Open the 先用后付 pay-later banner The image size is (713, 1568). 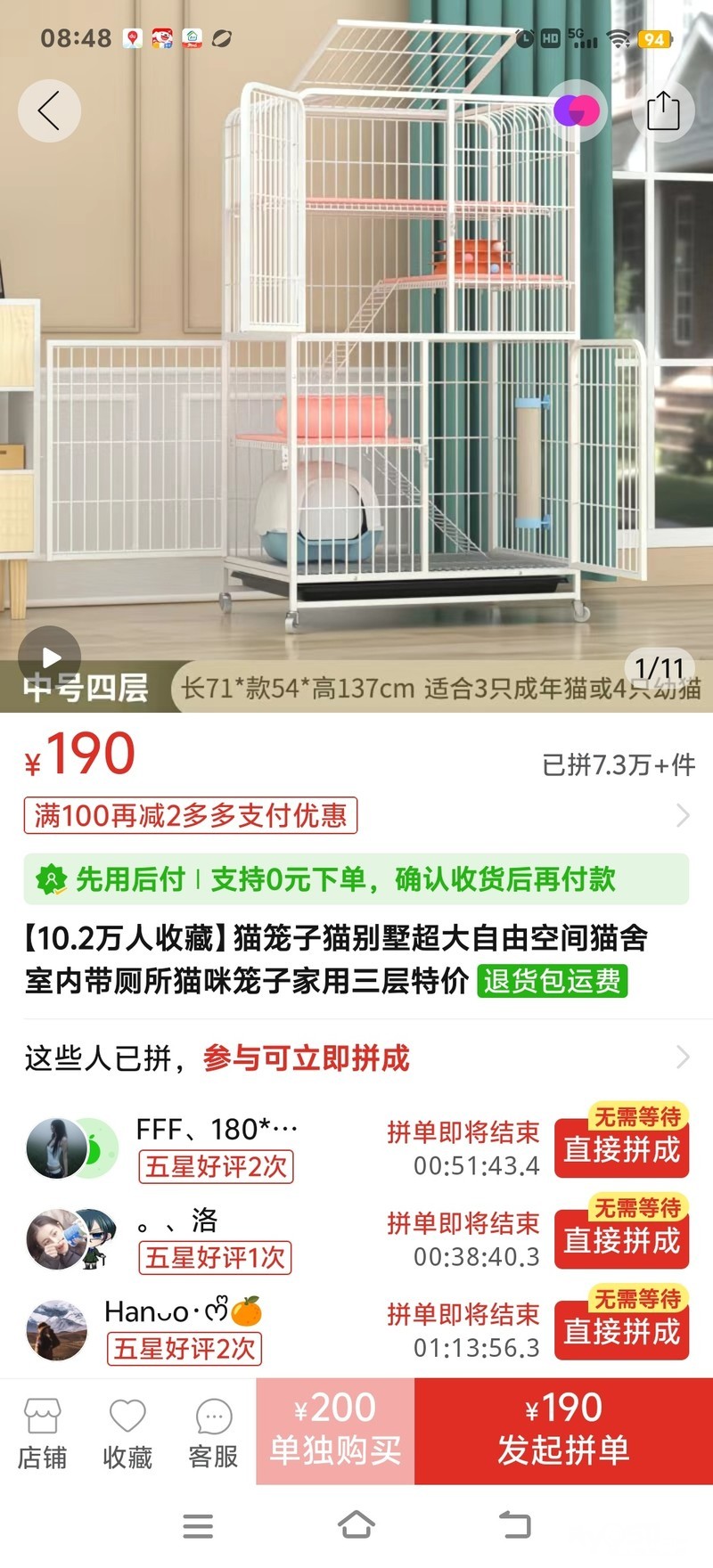coord(356,879)
